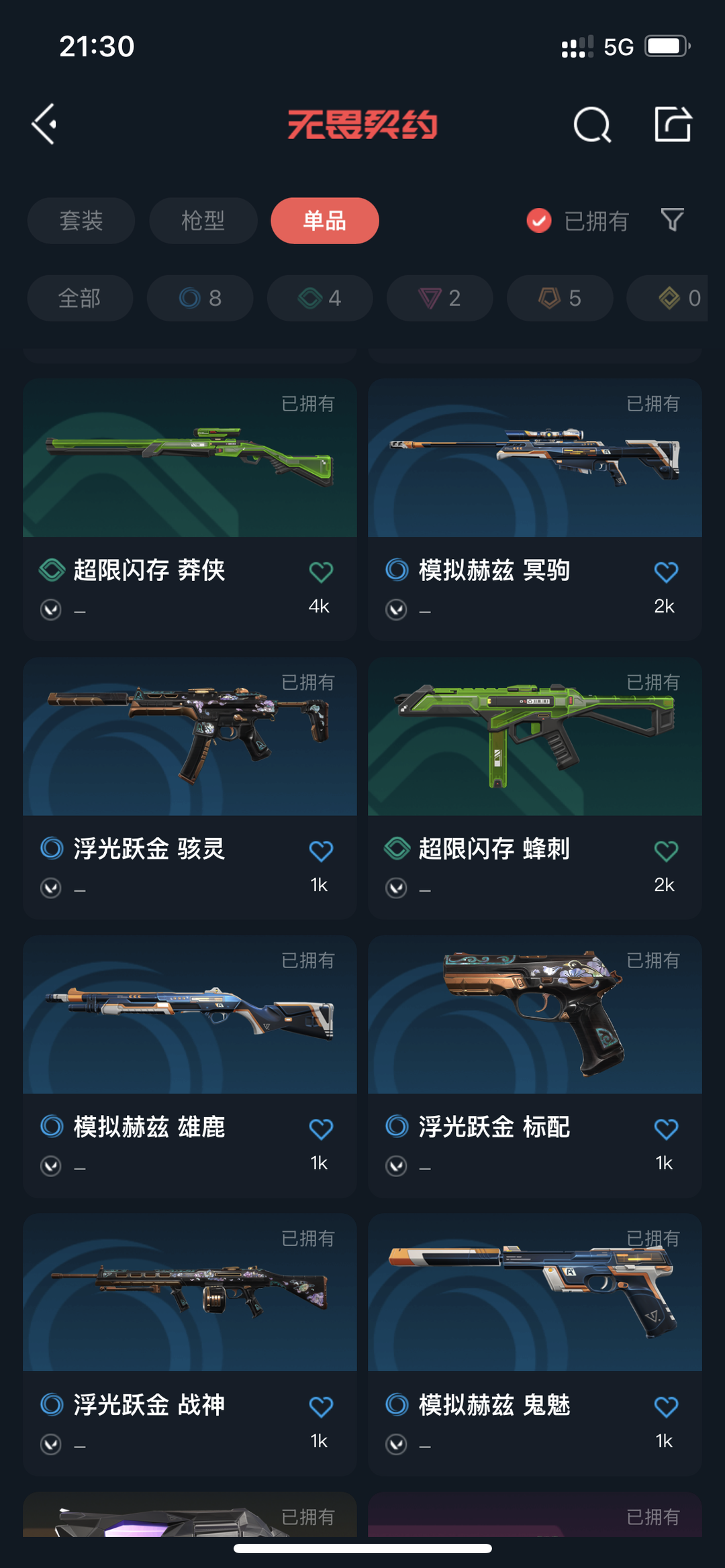Viewport: 725px width, 1568px height.
Task: Switch to the 套装 tab
Action: pyautogui.click(x=81, y=221)
